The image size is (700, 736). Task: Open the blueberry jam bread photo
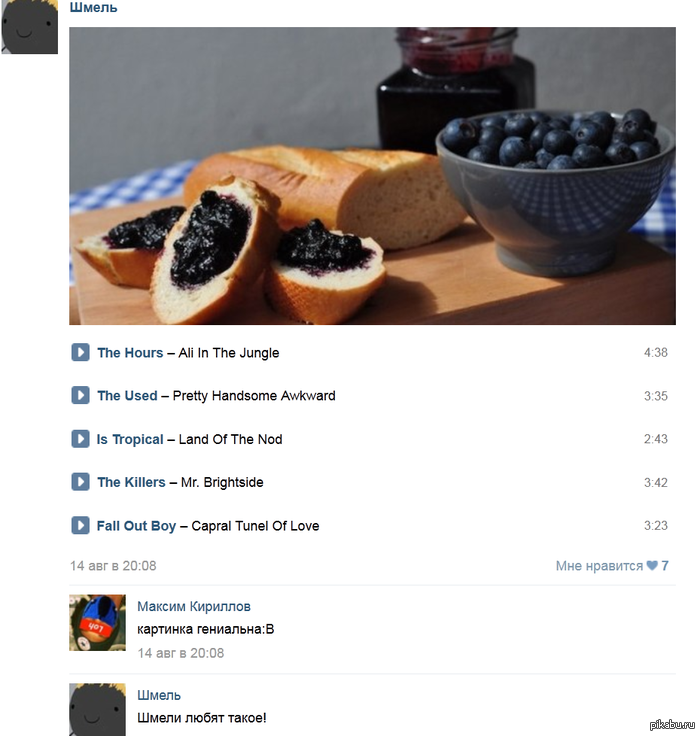click(372, 176)
